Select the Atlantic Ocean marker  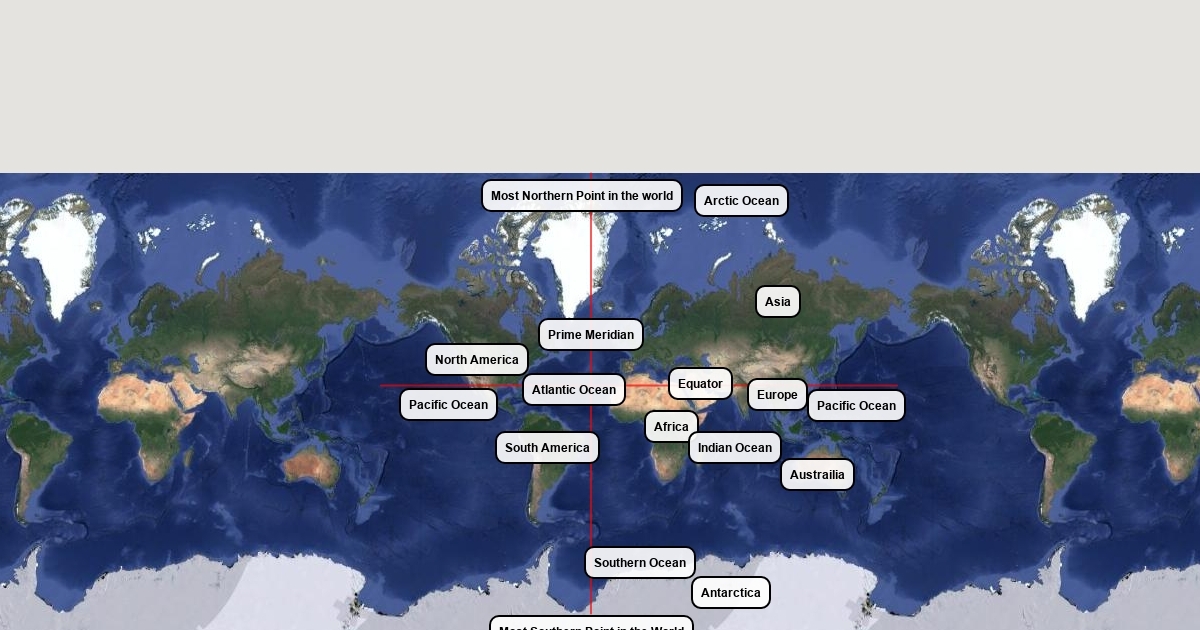573,390
